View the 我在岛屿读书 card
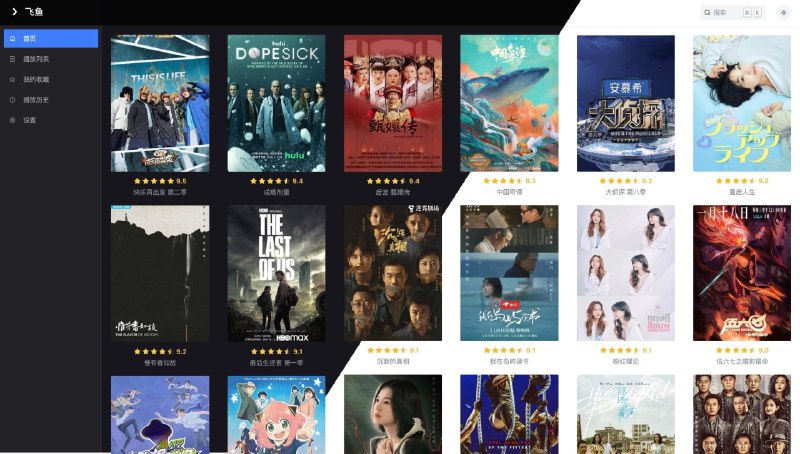 [509, 273]
